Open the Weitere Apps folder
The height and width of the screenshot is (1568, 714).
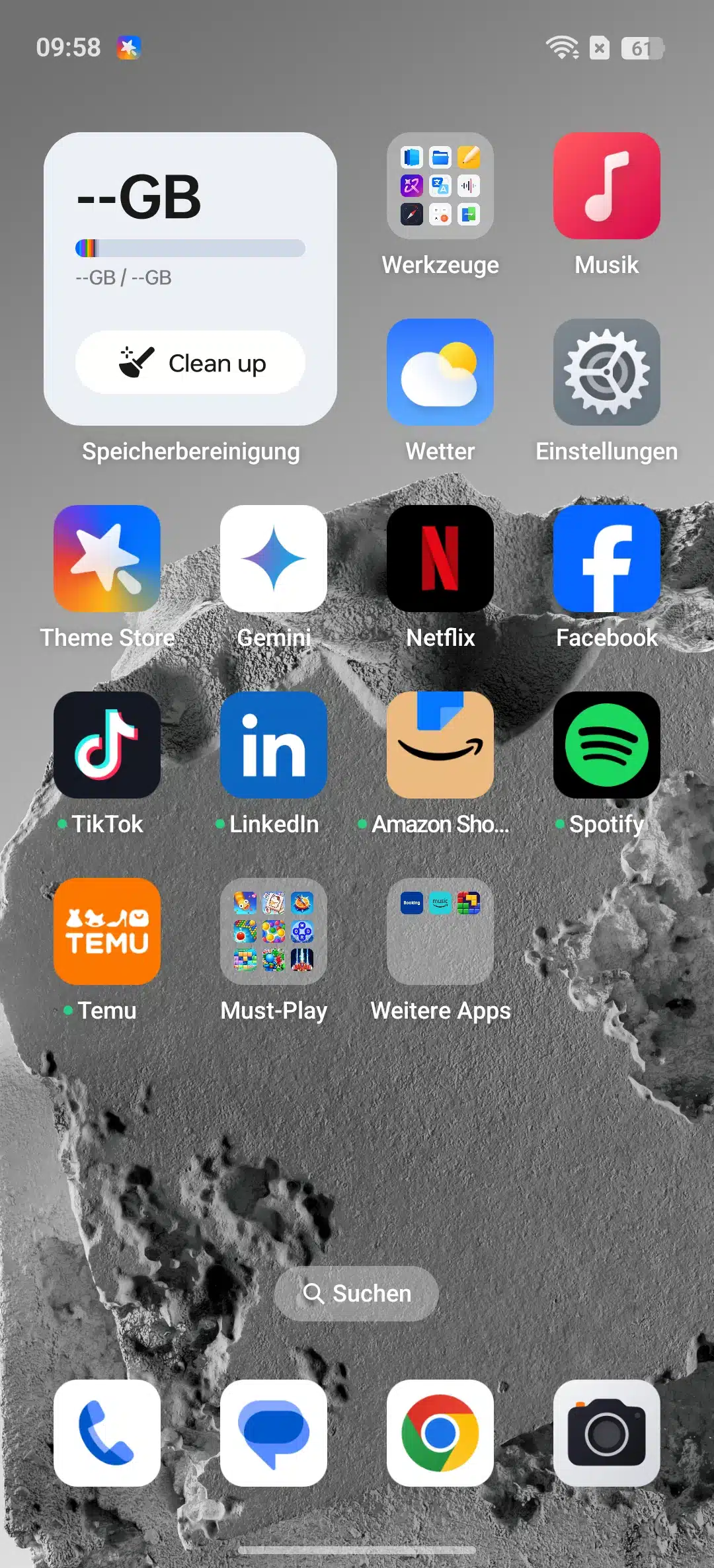coord(440,932)
